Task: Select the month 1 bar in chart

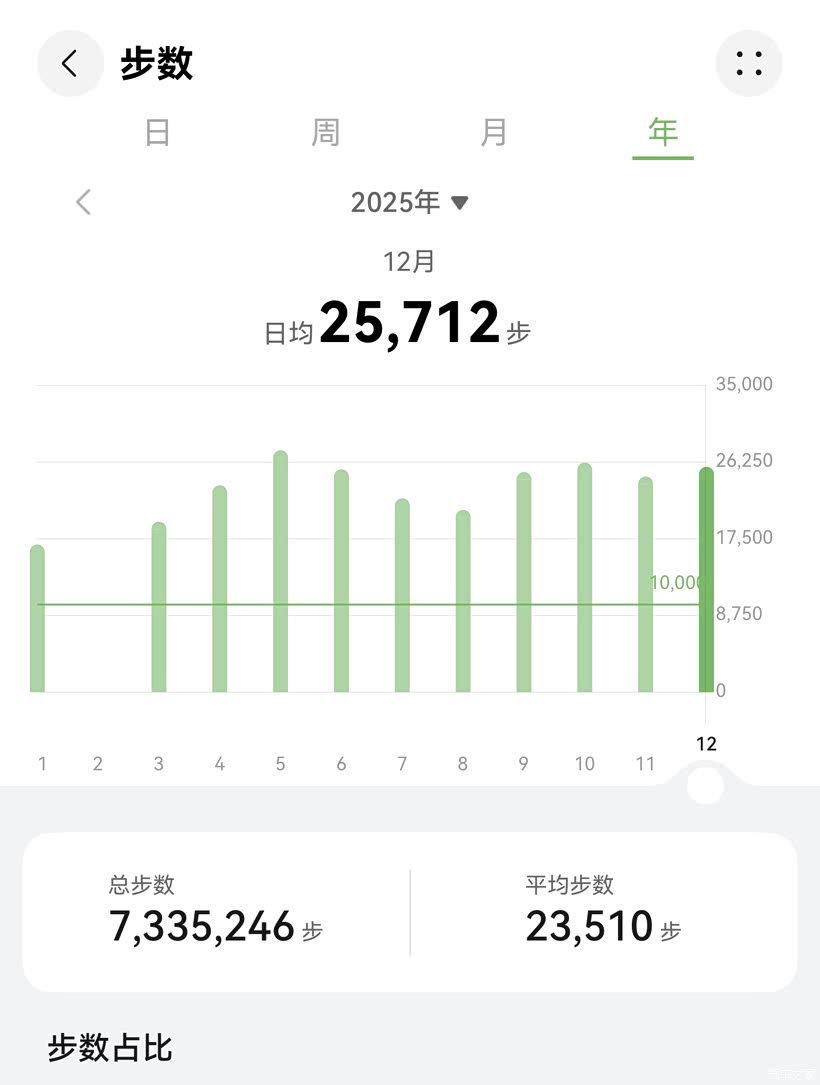Action: point(38,619)
